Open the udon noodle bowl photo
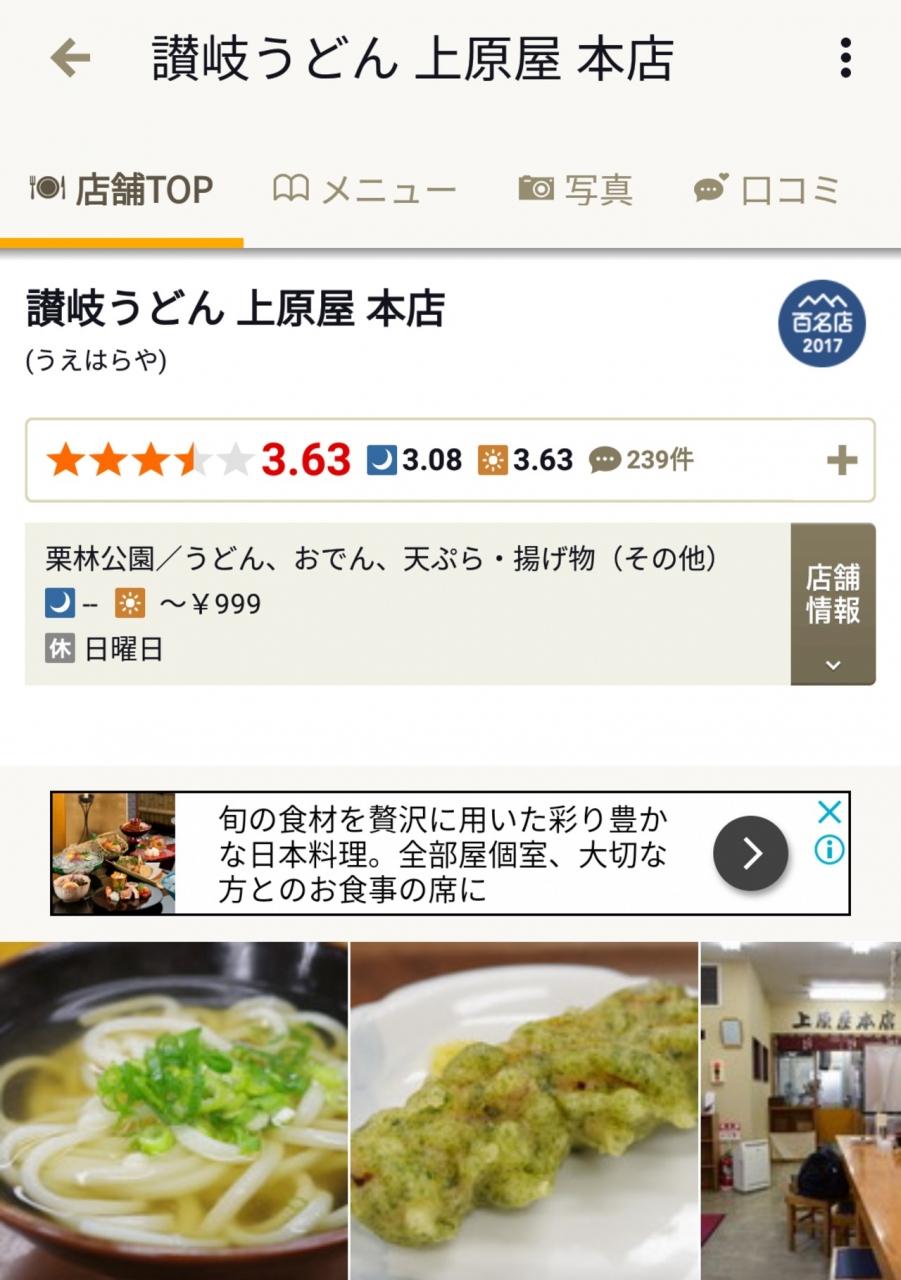The image size is (901, 1280). coord(173,1111)
